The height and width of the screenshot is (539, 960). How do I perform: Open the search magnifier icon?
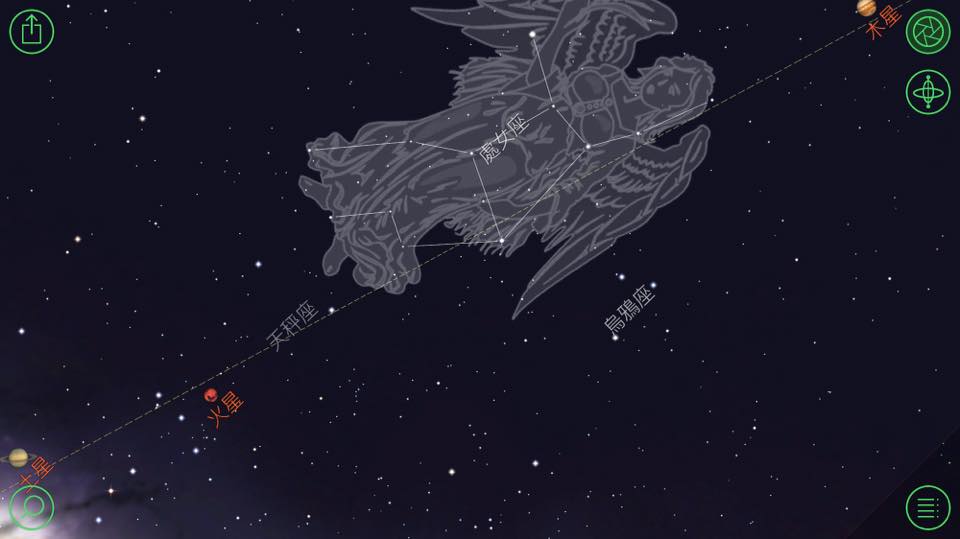(31, 507)
